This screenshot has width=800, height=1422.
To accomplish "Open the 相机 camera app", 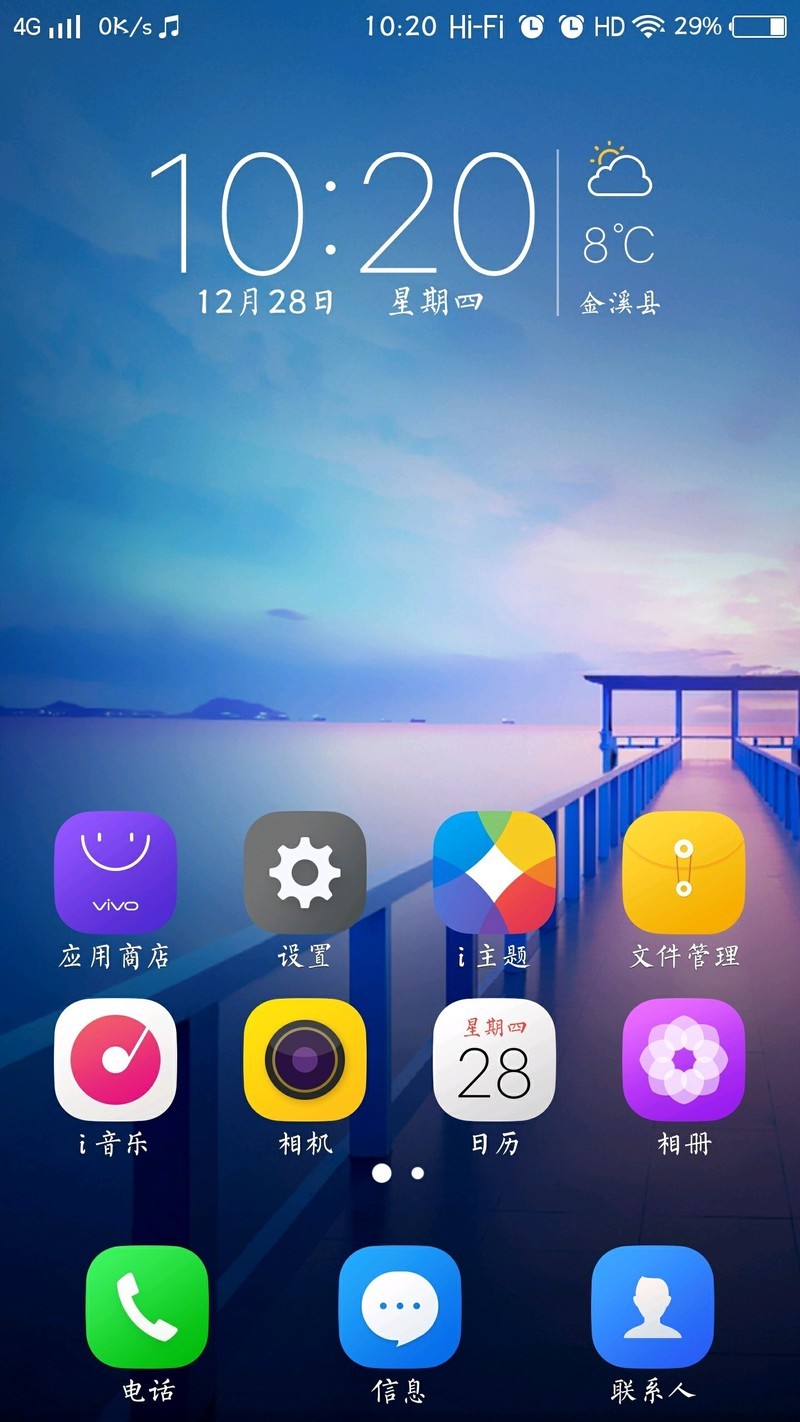I will pos(305,1059).
